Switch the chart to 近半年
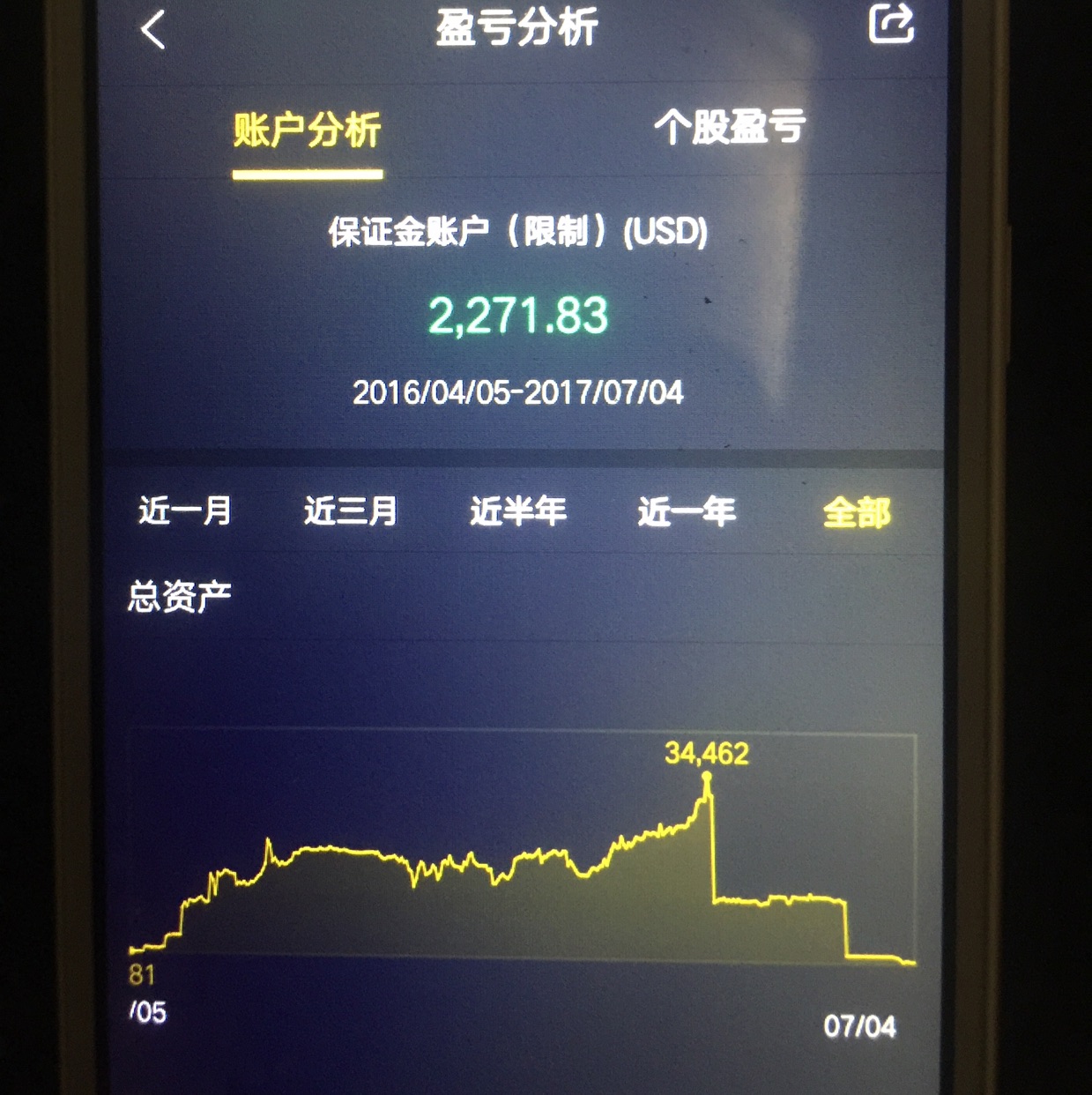 click(517, 511)
